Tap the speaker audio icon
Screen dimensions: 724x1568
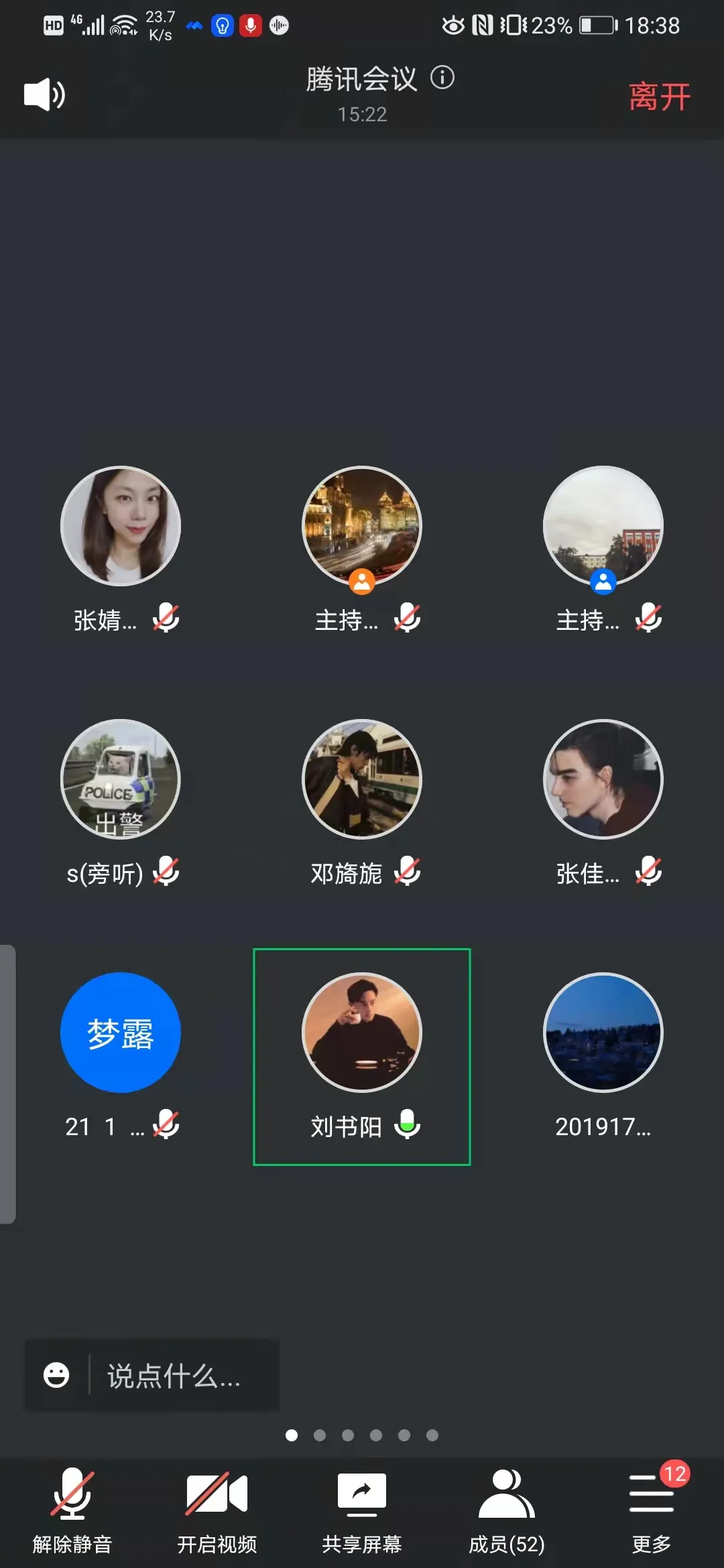(44, 94)
